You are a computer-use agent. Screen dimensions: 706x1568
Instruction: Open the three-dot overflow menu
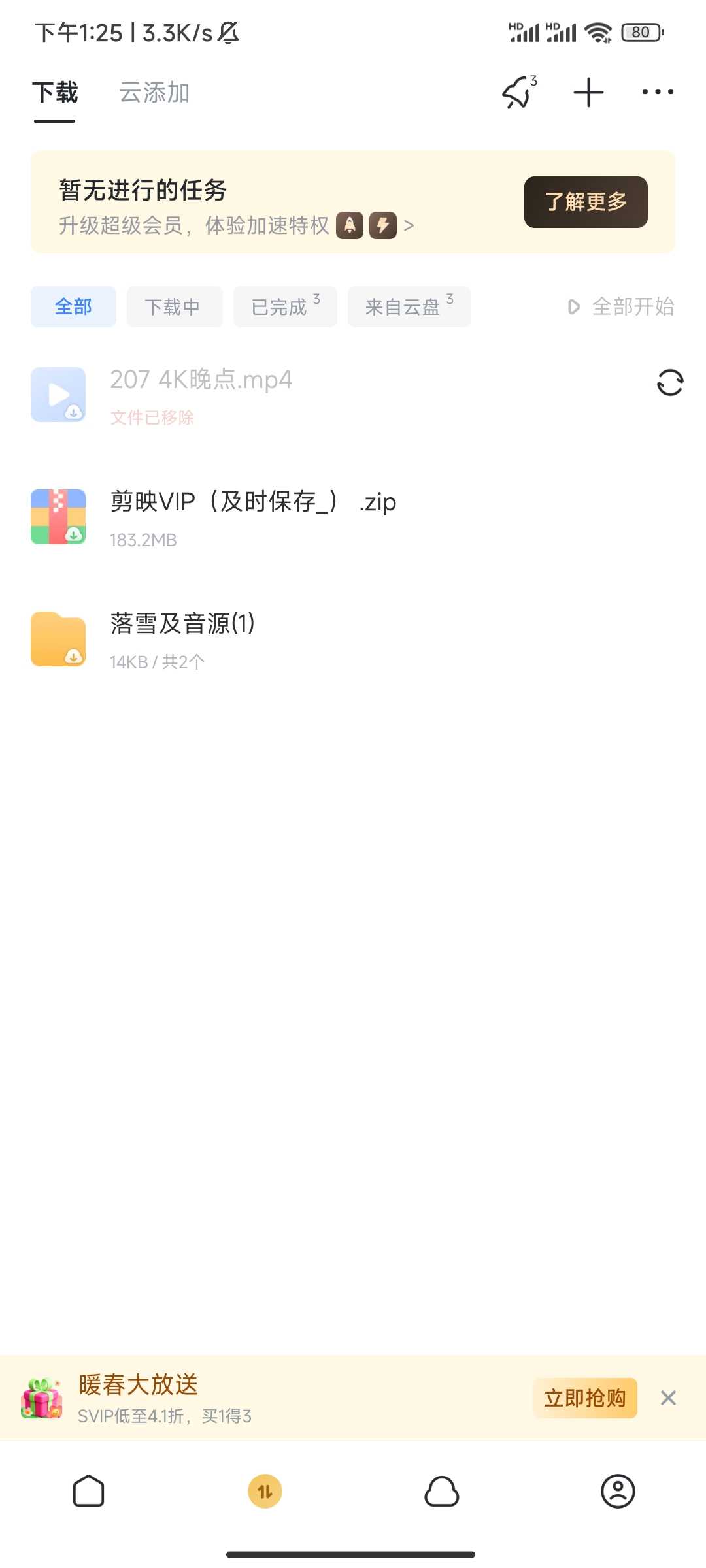(x=658, y=92)
